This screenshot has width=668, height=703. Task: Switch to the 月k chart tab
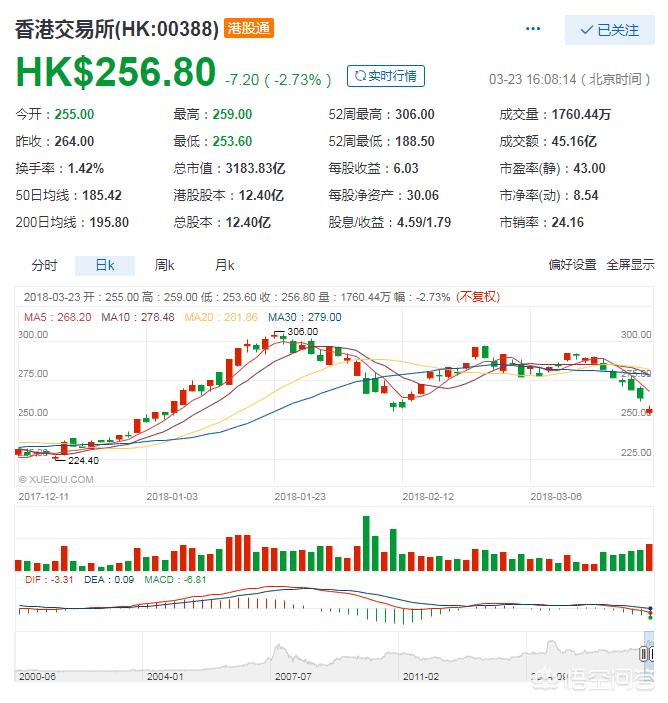[x=224, y=265]
